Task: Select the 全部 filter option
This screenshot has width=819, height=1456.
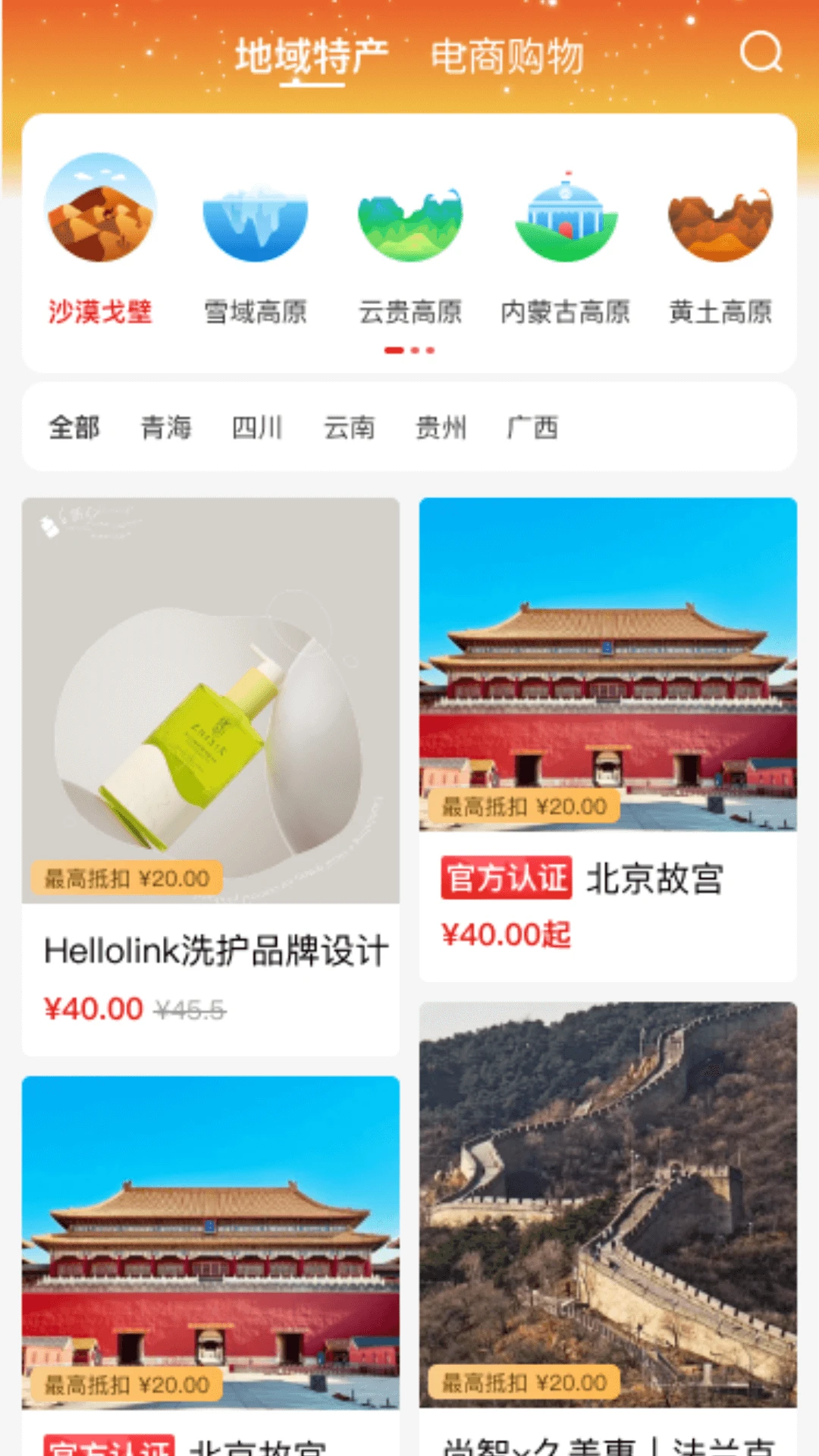Action: pos(74,428)
